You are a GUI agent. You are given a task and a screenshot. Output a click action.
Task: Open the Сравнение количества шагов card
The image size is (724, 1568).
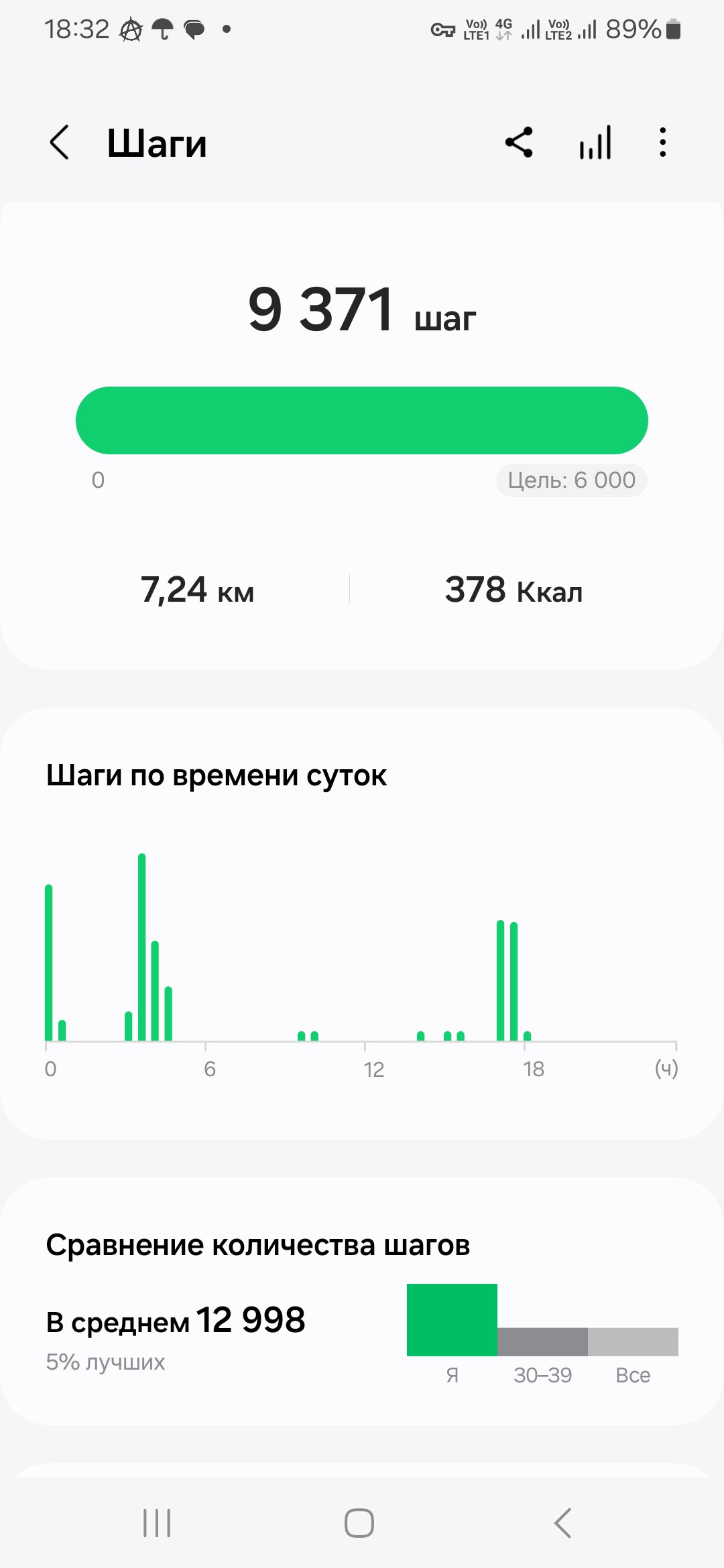click(362, 1301)
